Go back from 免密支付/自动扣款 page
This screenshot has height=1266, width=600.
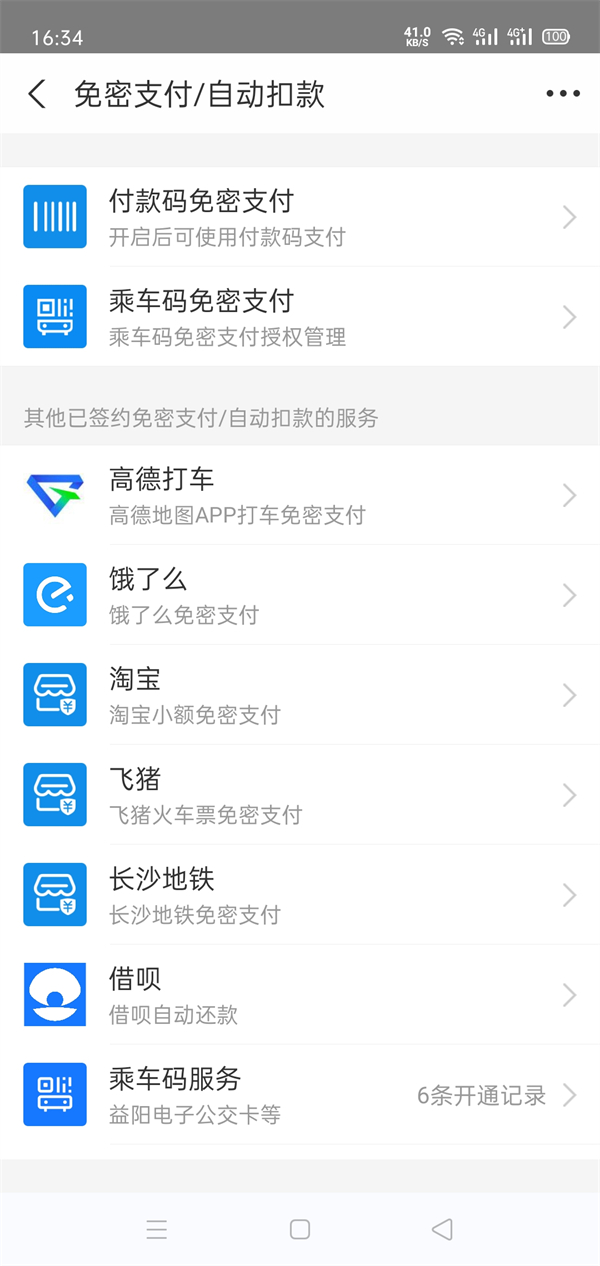point(37,94)
